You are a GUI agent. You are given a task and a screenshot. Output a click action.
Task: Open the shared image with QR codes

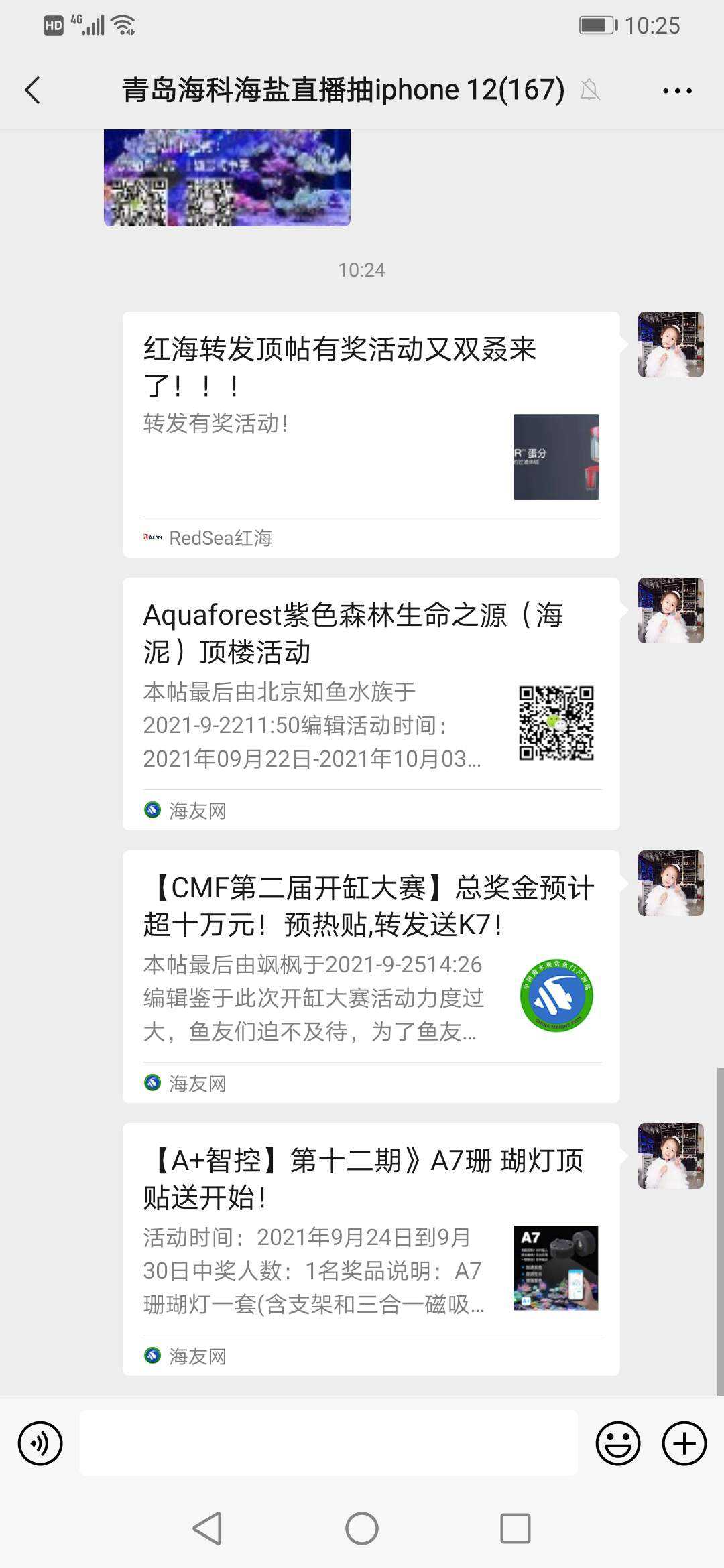pos(227,178)
